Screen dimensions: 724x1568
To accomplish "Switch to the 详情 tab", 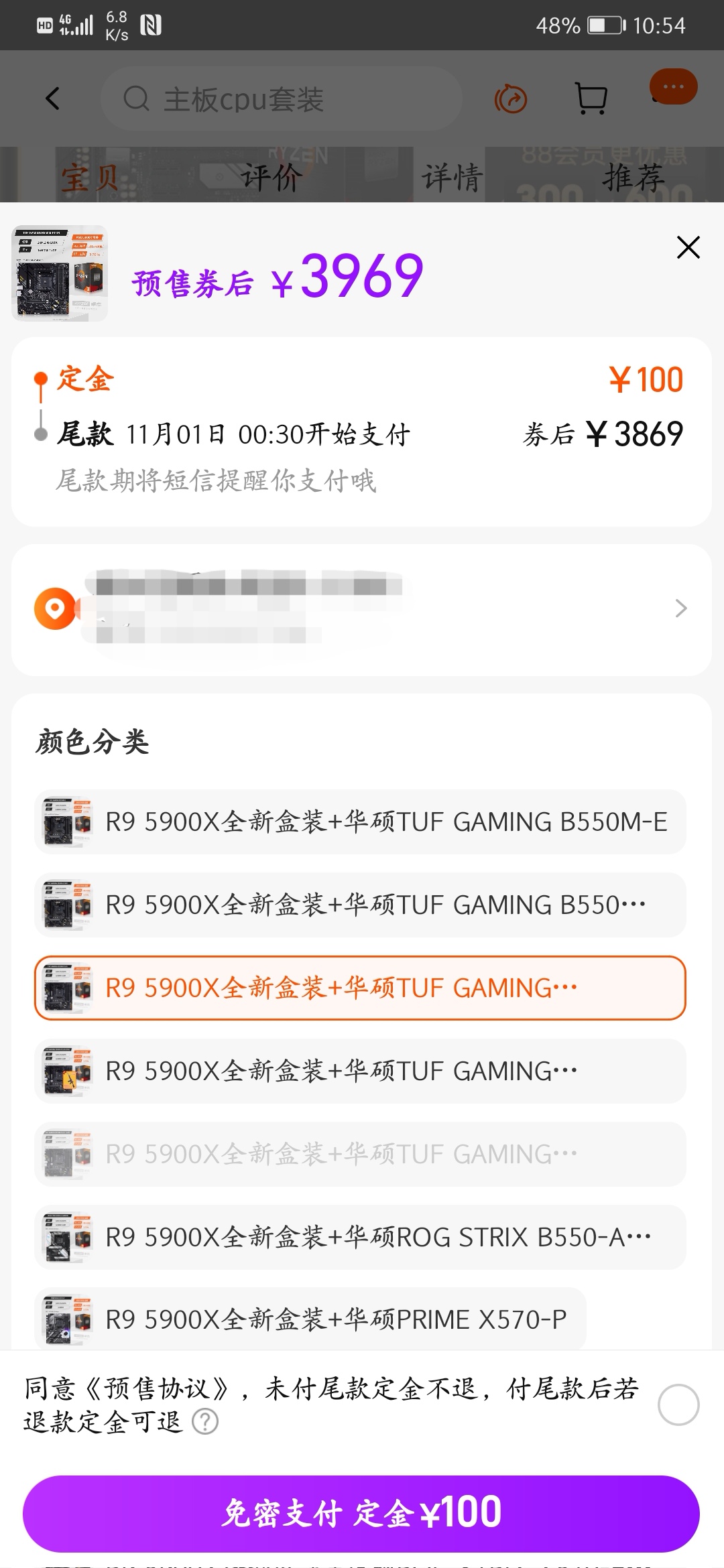I will (453, 178).
